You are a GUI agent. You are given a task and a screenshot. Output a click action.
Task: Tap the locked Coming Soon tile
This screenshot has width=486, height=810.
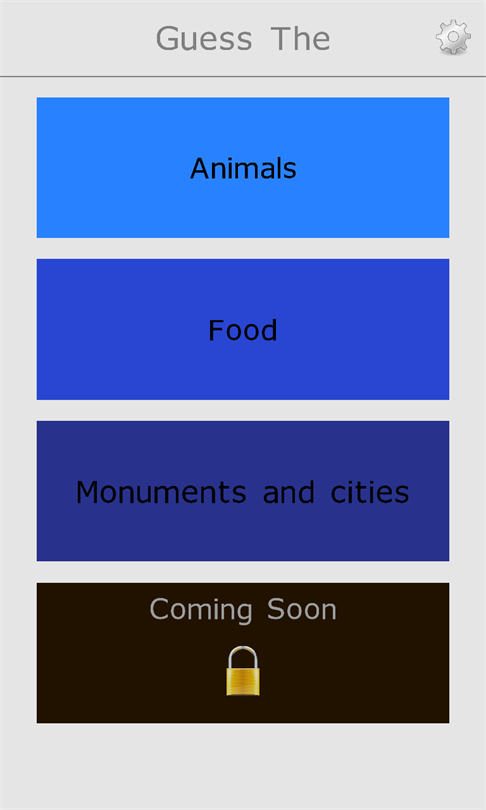tap(243, 652)
